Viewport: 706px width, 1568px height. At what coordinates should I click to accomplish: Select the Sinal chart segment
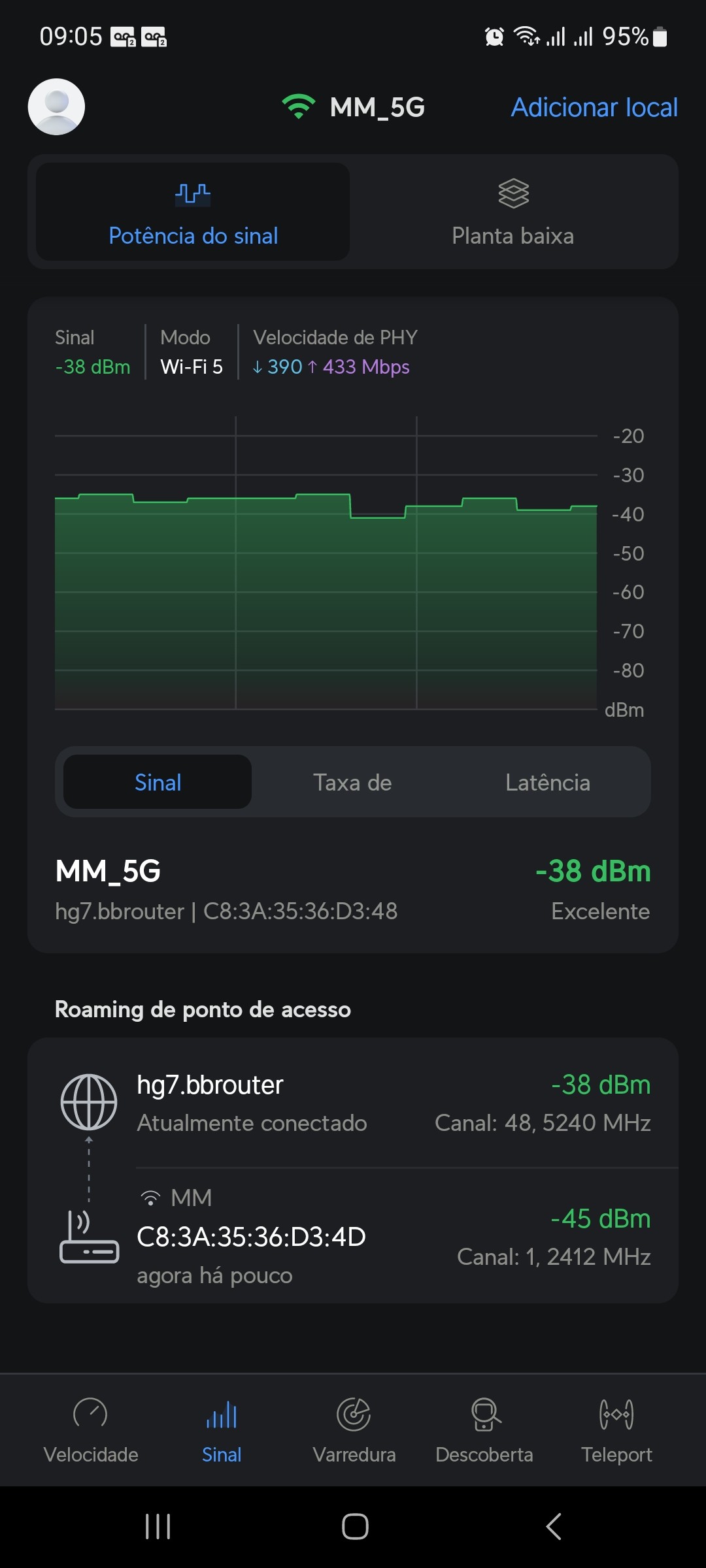(x=158, y=782)
